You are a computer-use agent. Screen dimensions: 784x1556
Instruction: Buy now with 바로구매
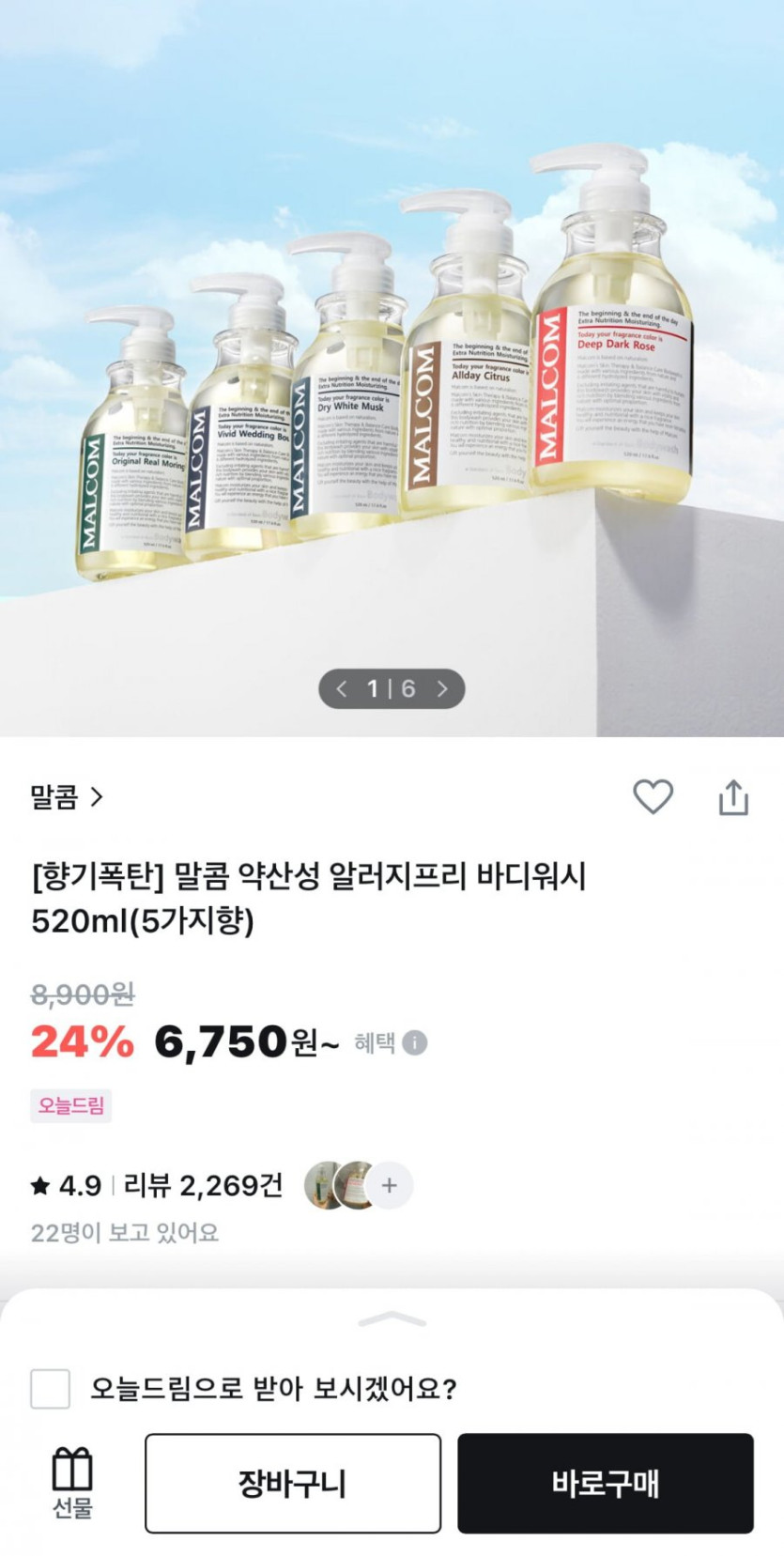click(x=605, y=1483)
